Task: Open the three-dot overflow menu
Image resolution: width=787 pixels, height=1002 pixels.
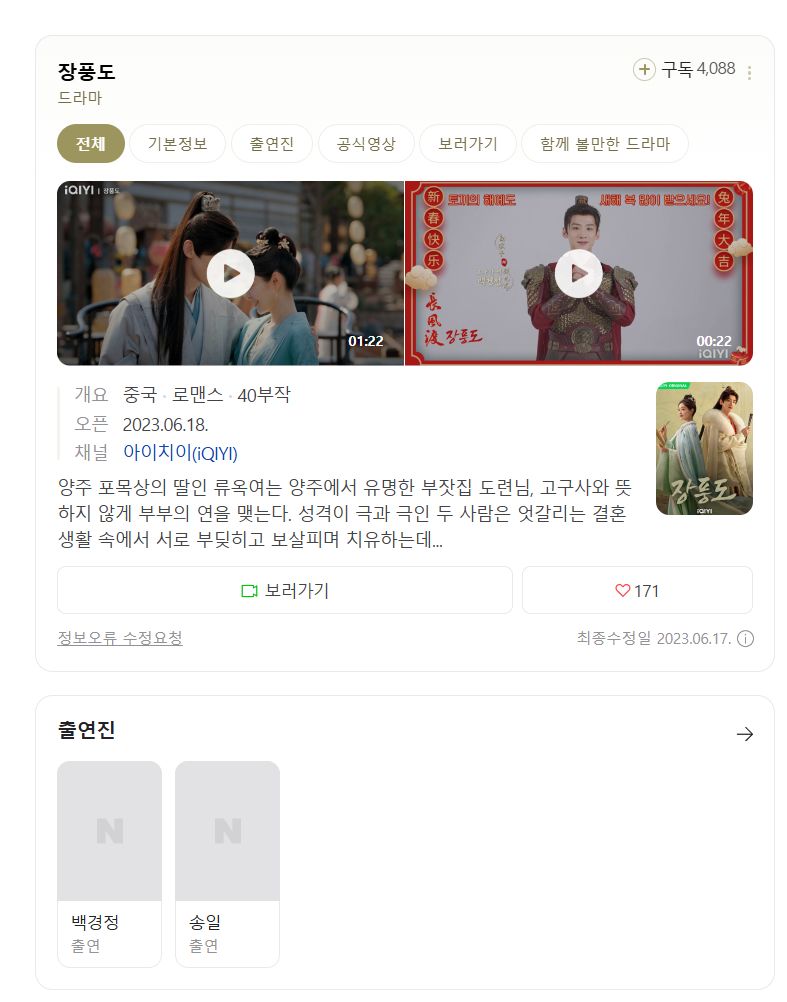Action: coord(749,72)
